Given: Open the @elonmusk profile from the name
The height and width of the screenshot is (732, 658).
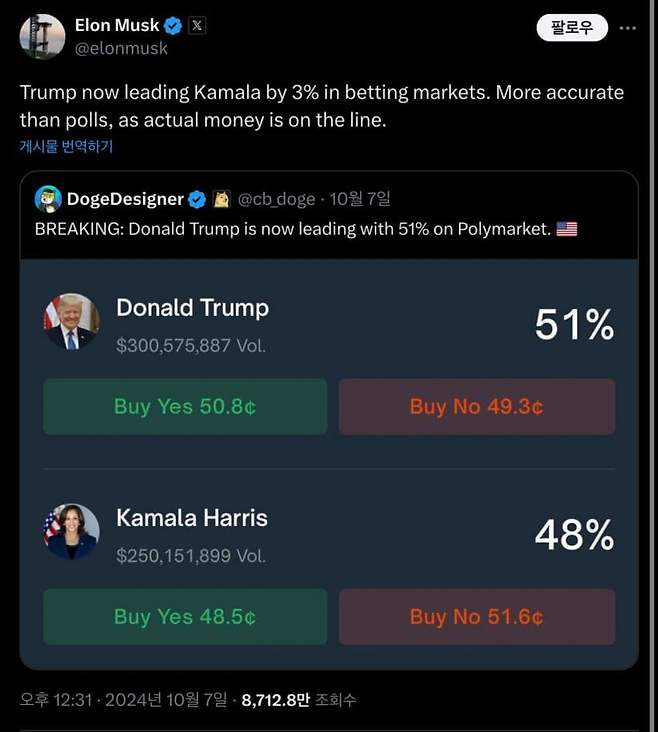Looking at the screenshot, I should [x=117, y=25].
